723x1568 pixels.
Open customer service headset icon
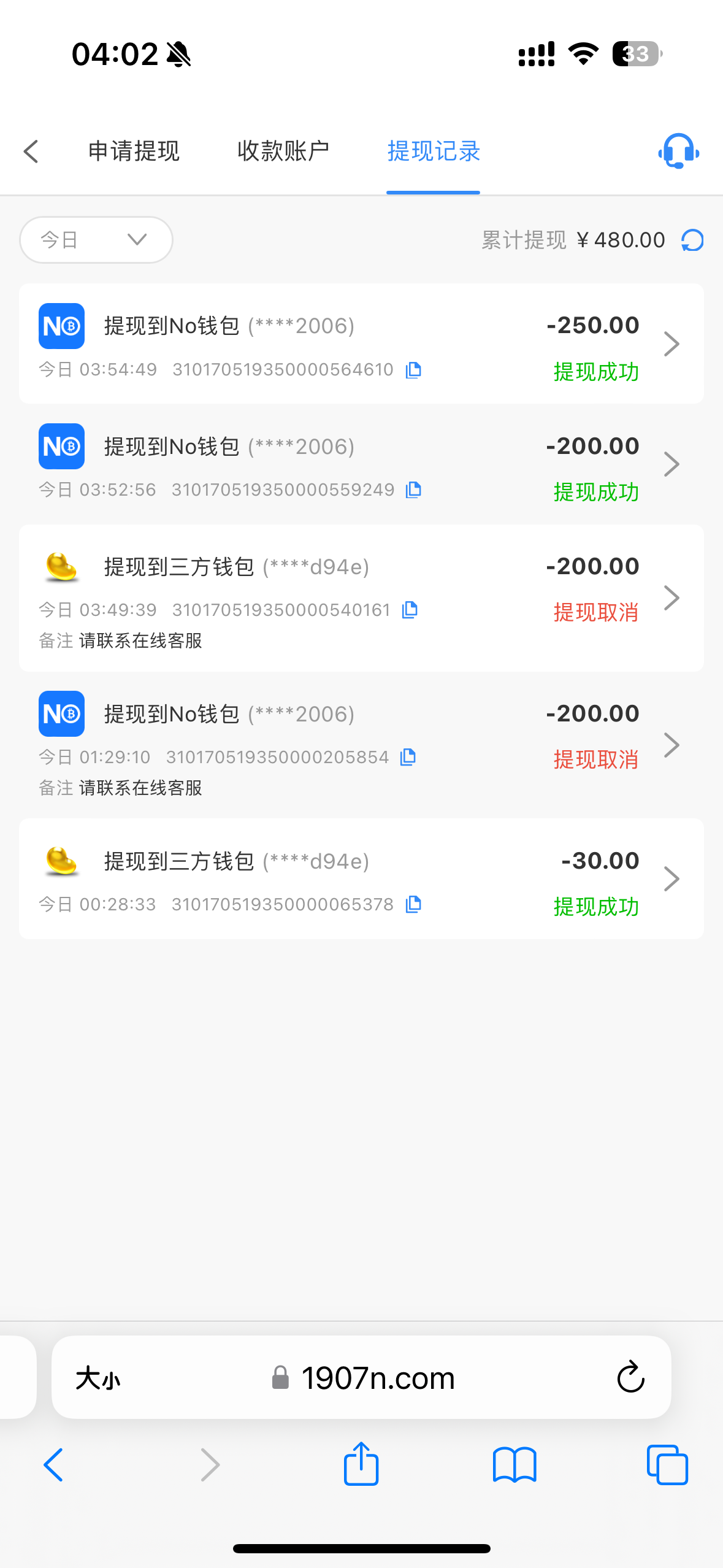[679, 151]
